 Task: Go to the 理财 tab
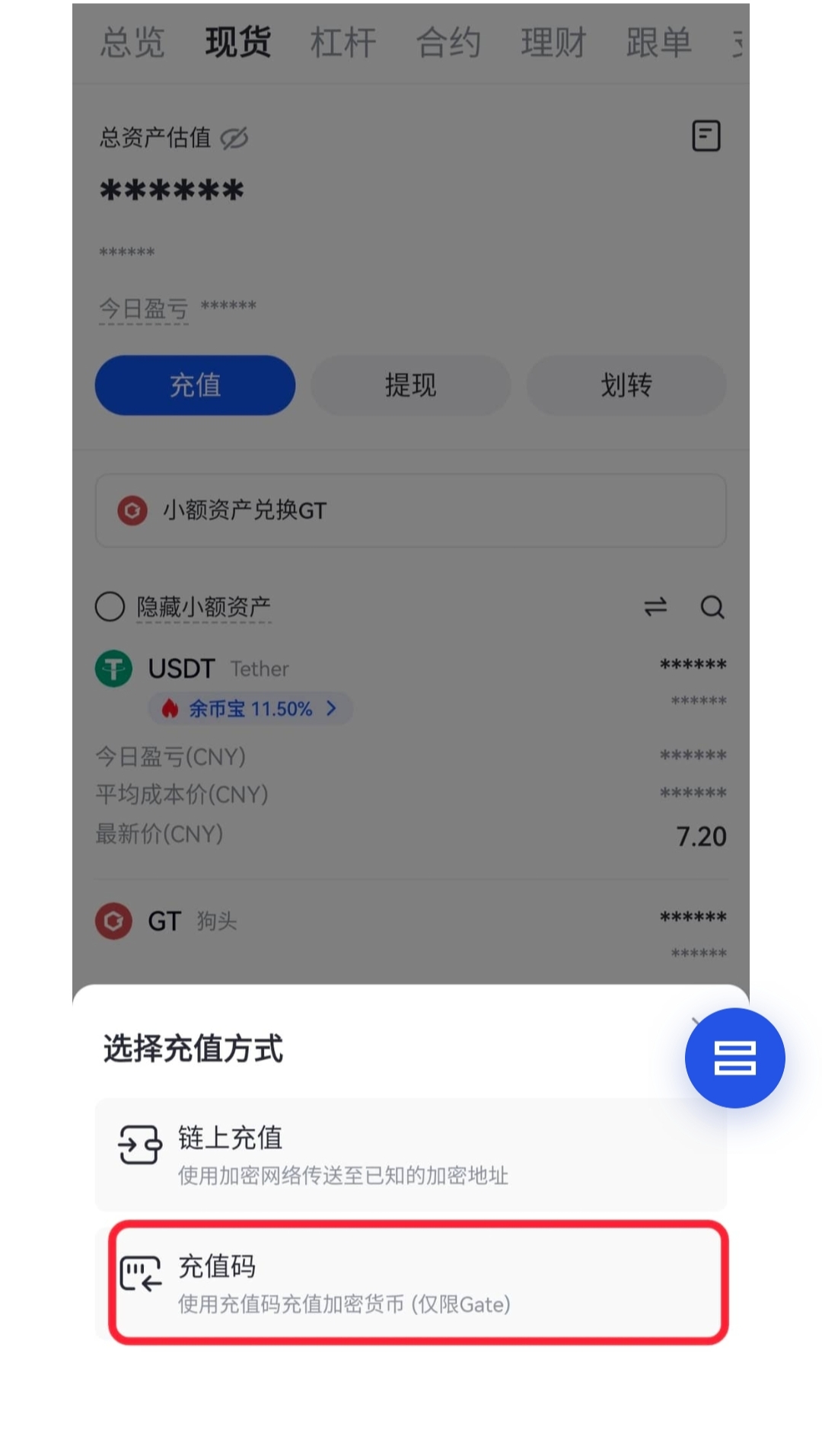tap(553, 43)
